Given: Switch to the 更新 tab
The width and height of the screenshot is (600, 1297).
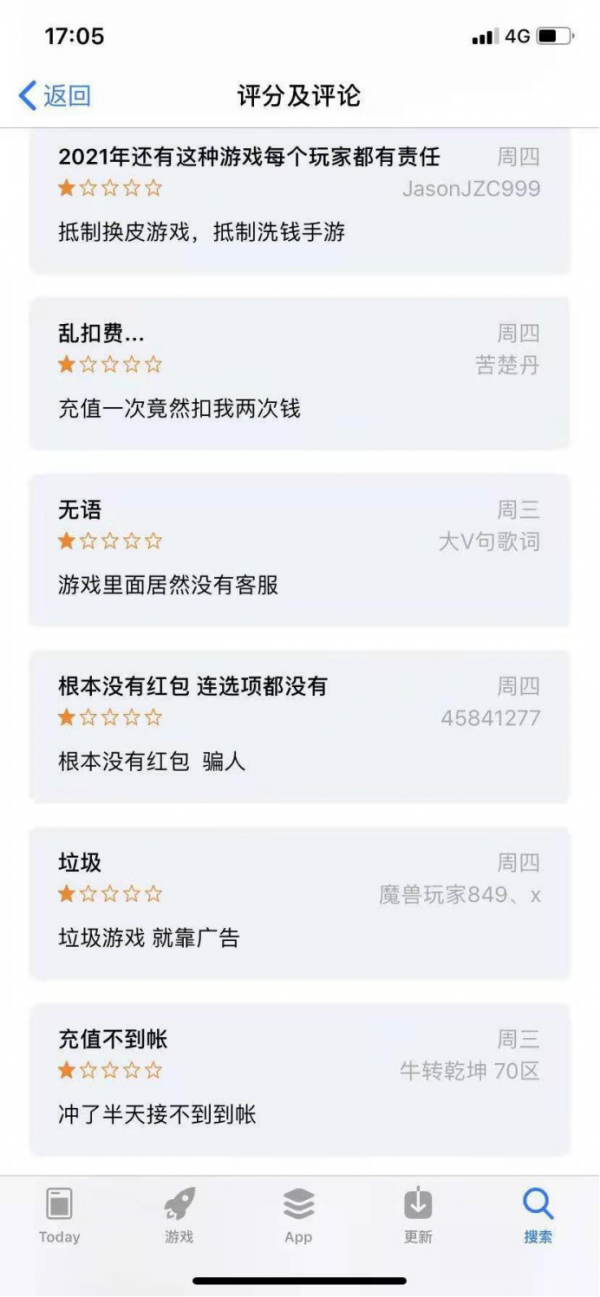Looking at the screenshot, I should [x=418, y=1214].
